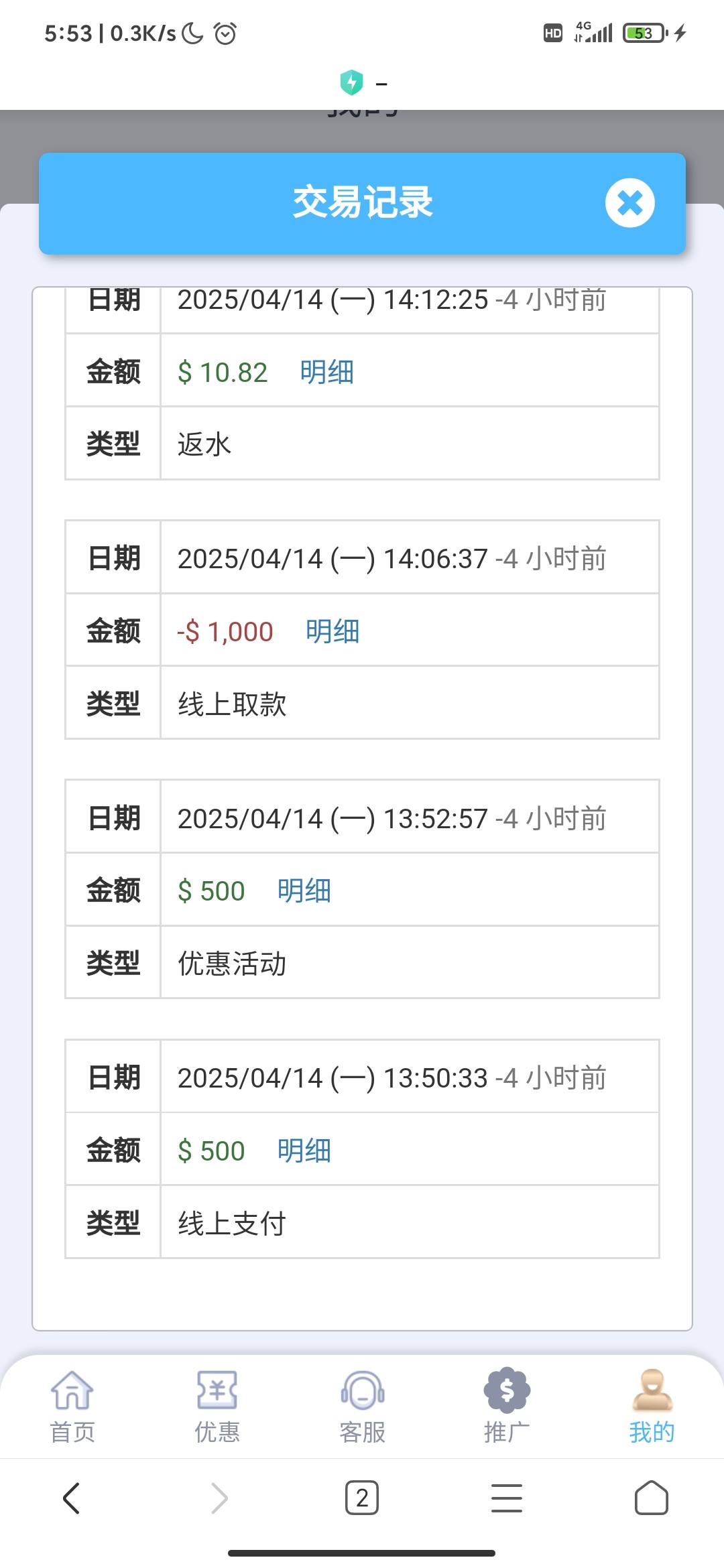Viewport: 724px width, 1568px height.
Task: View 明细 of the -$1,000 线上取款 record
Action: pyautogui.click(x=333, y=631)
